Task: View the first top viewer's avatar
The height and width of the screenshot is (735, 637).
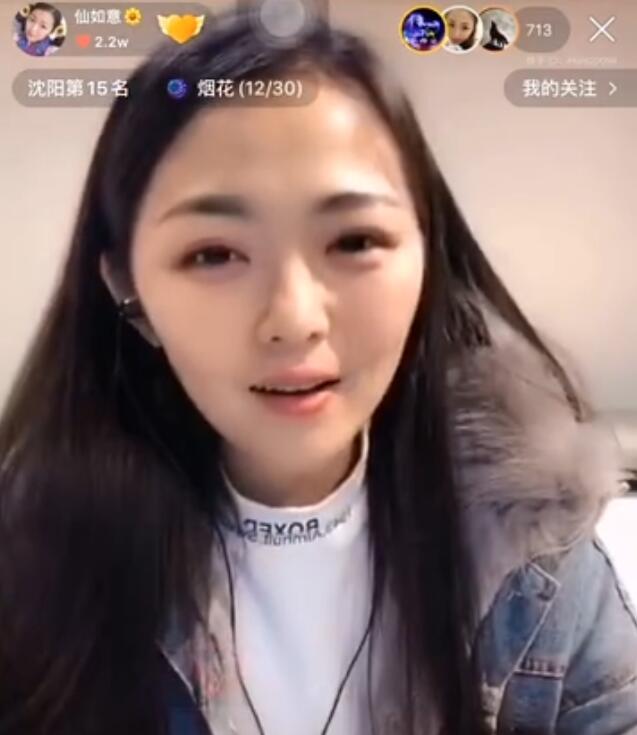Action: click(422, 30)
